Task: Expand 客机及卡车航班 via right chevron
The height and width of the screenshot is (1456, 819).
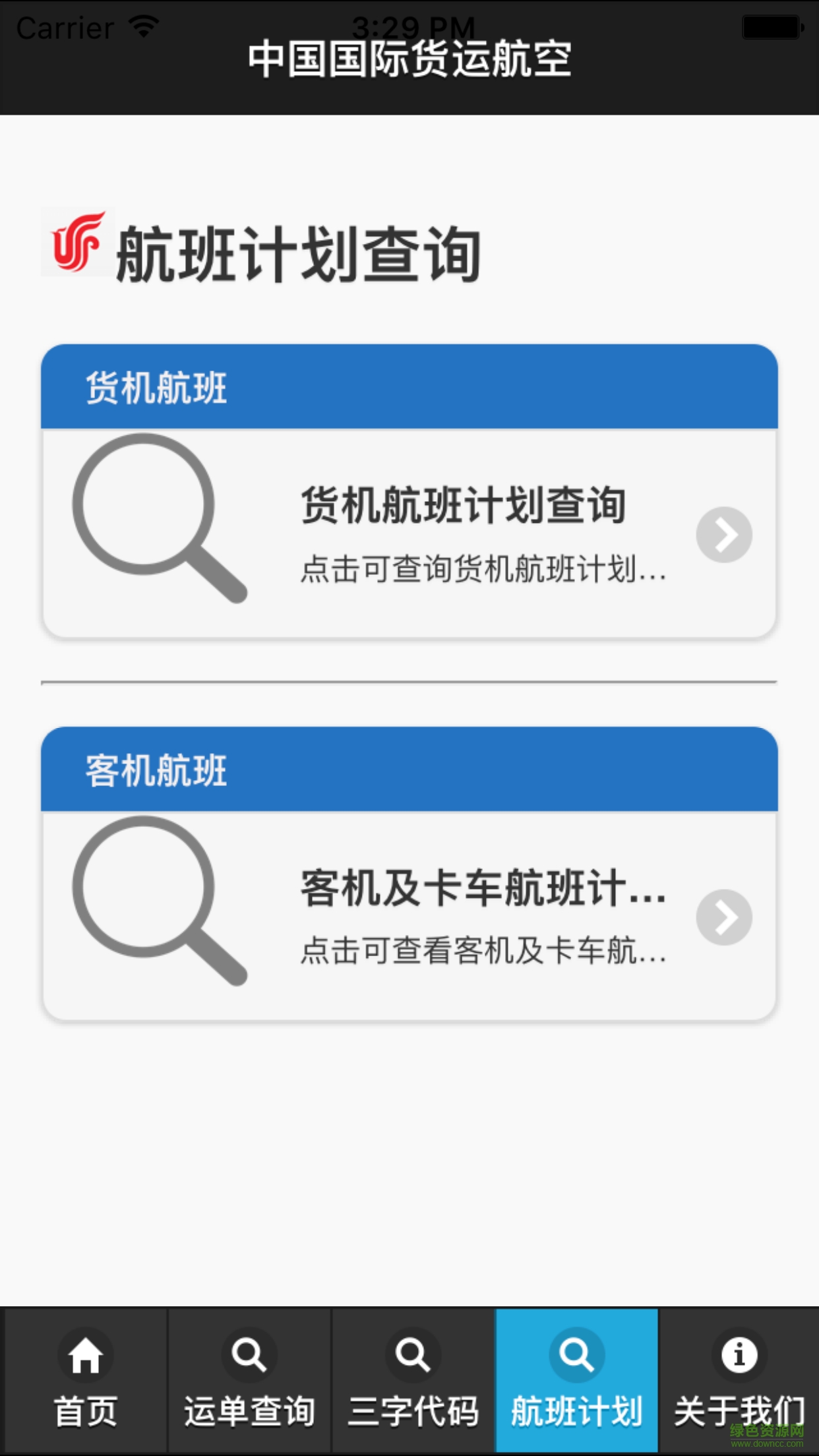Action: [724, 917]
